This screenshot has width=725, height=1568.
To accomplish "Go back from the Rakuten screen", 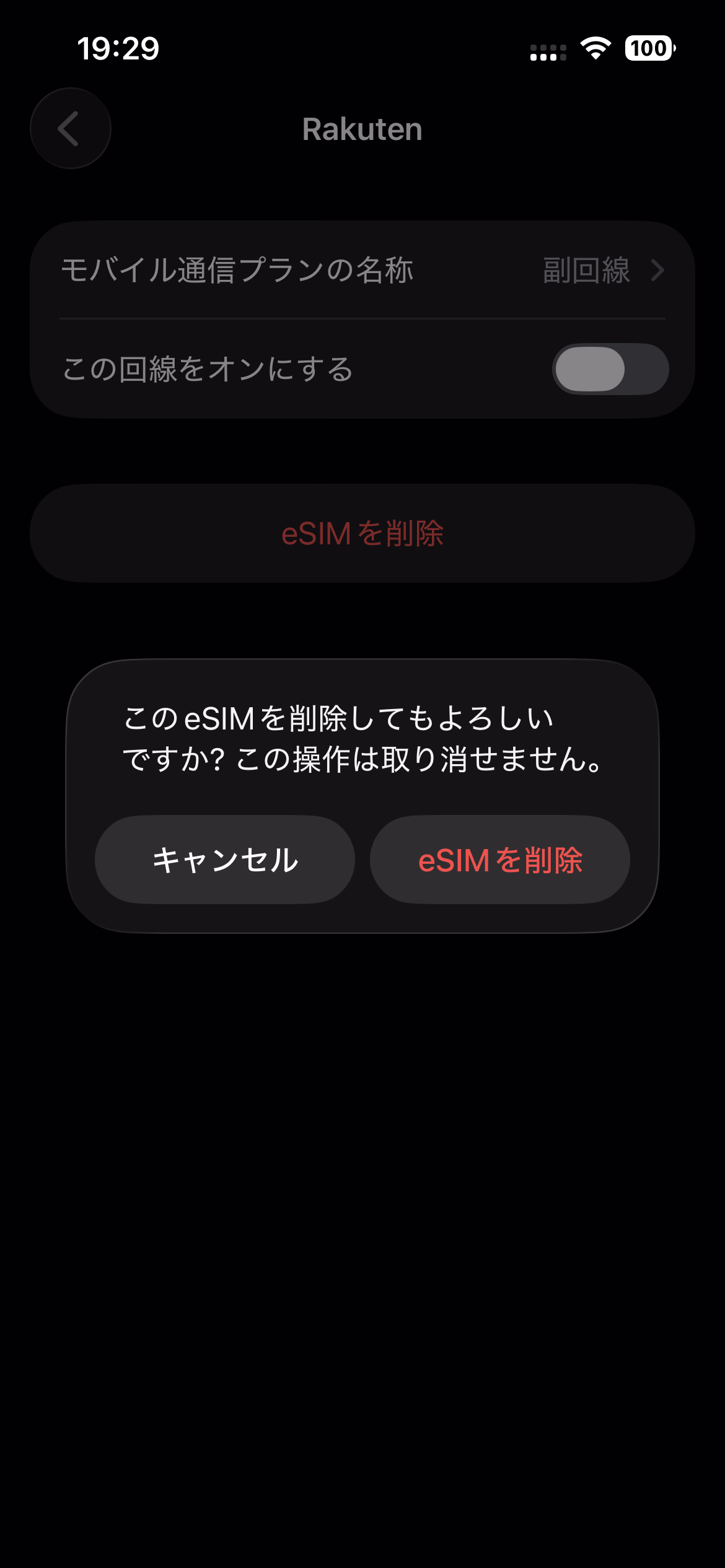I will (x=71, y=129).
